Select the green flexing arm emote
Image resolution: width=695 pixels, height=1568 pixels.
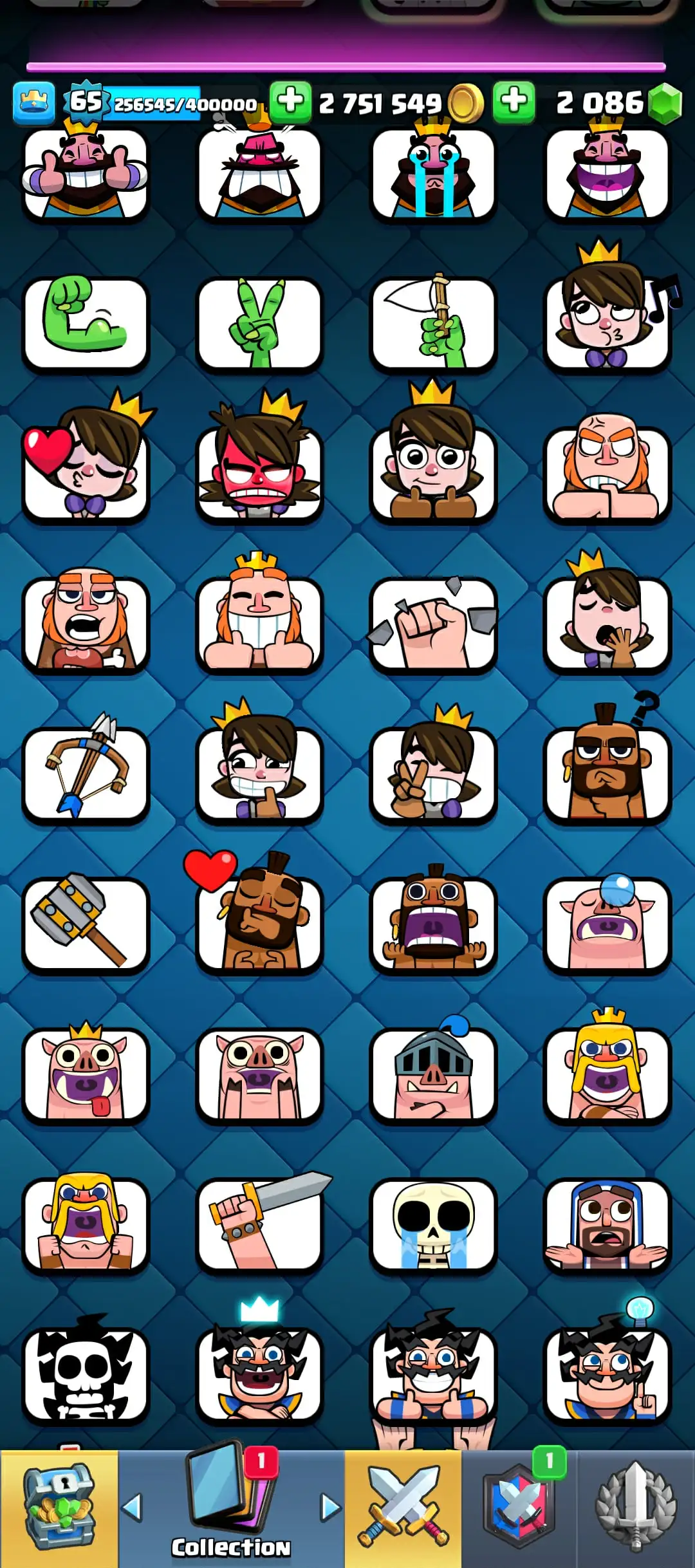(x=86, y=322)
